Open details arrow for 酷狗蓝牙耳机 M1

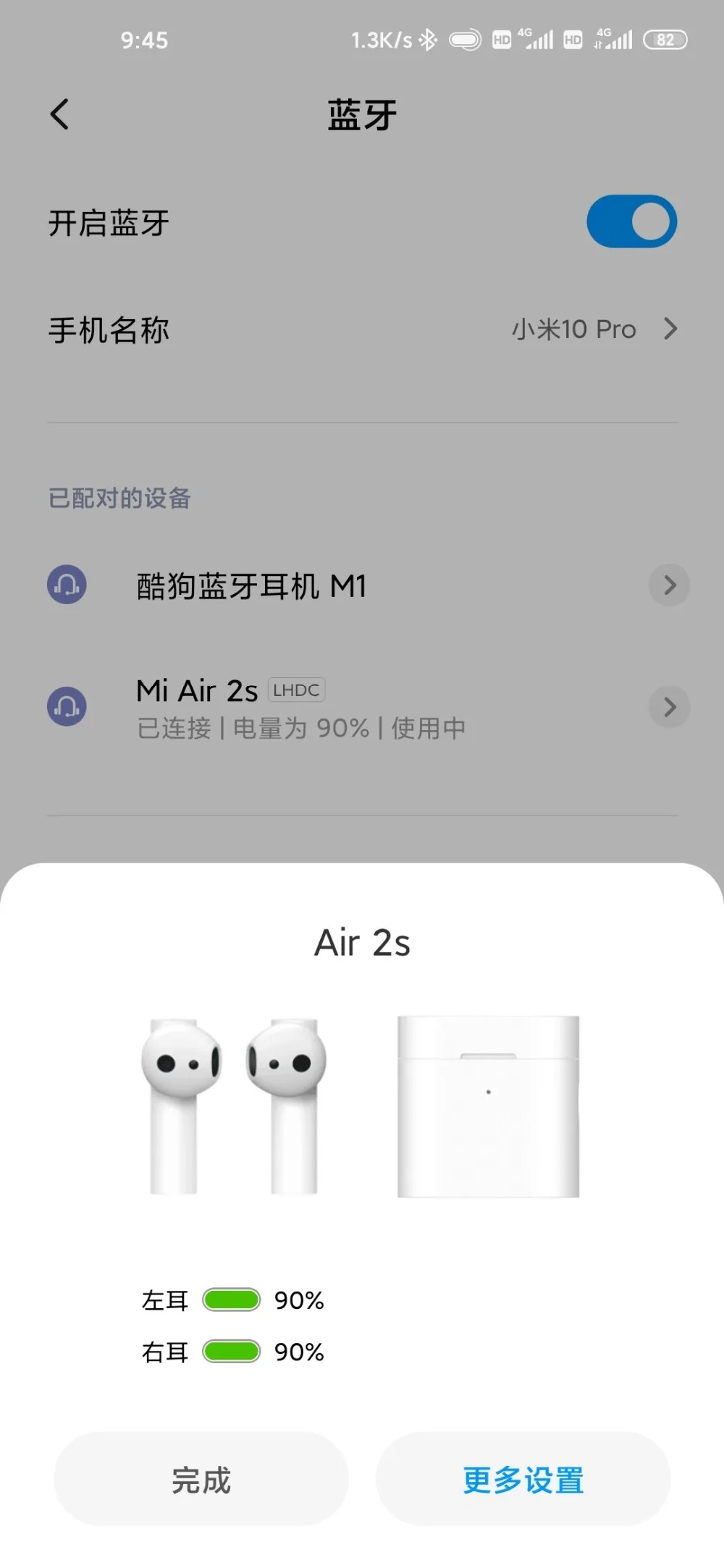pyautogui.click(x=669, y=585)
